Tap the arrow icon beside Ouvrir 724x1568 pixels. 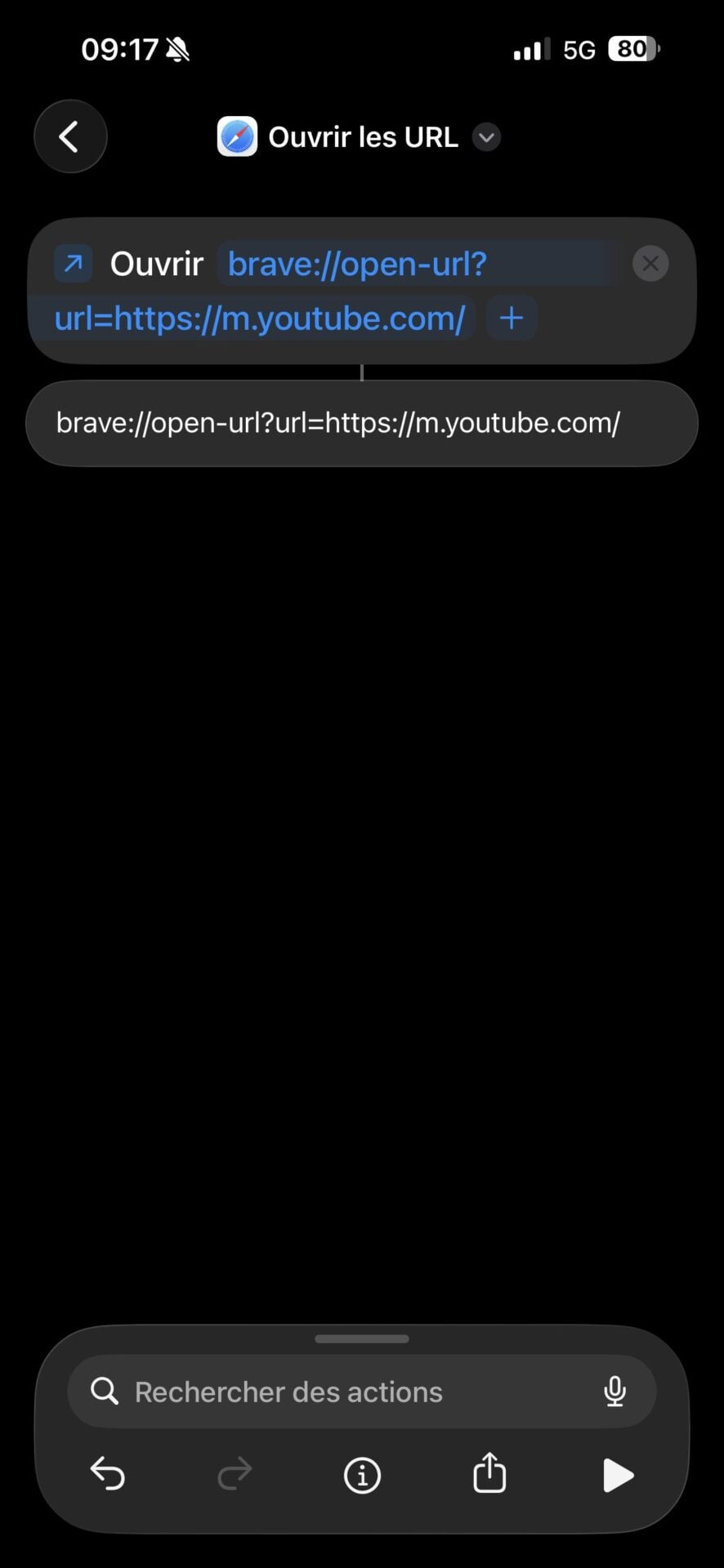(74, 264)
